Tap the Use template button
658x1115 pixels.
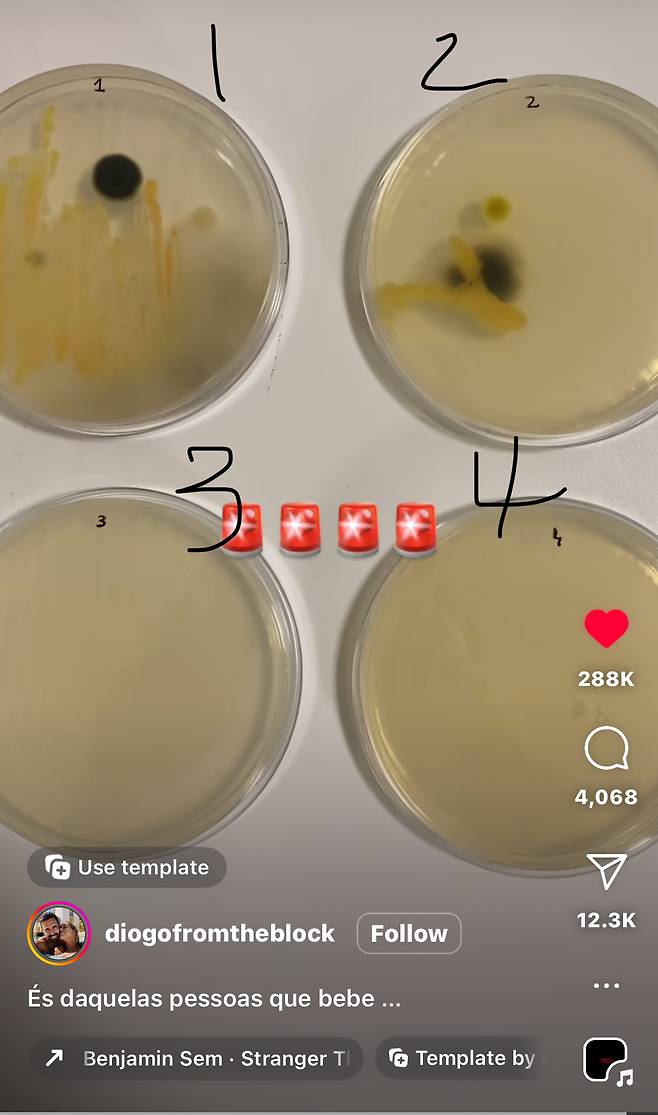(x=127, y=867)
